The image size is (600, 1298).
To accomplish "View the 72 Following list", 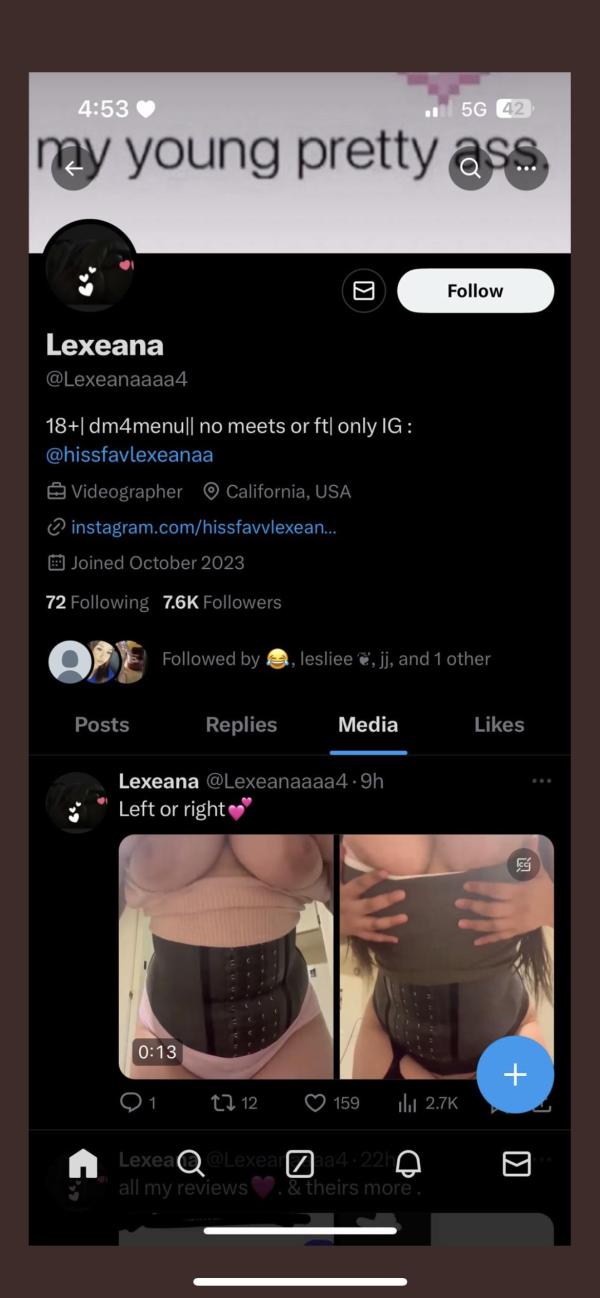I will click(x=97, y=602).
